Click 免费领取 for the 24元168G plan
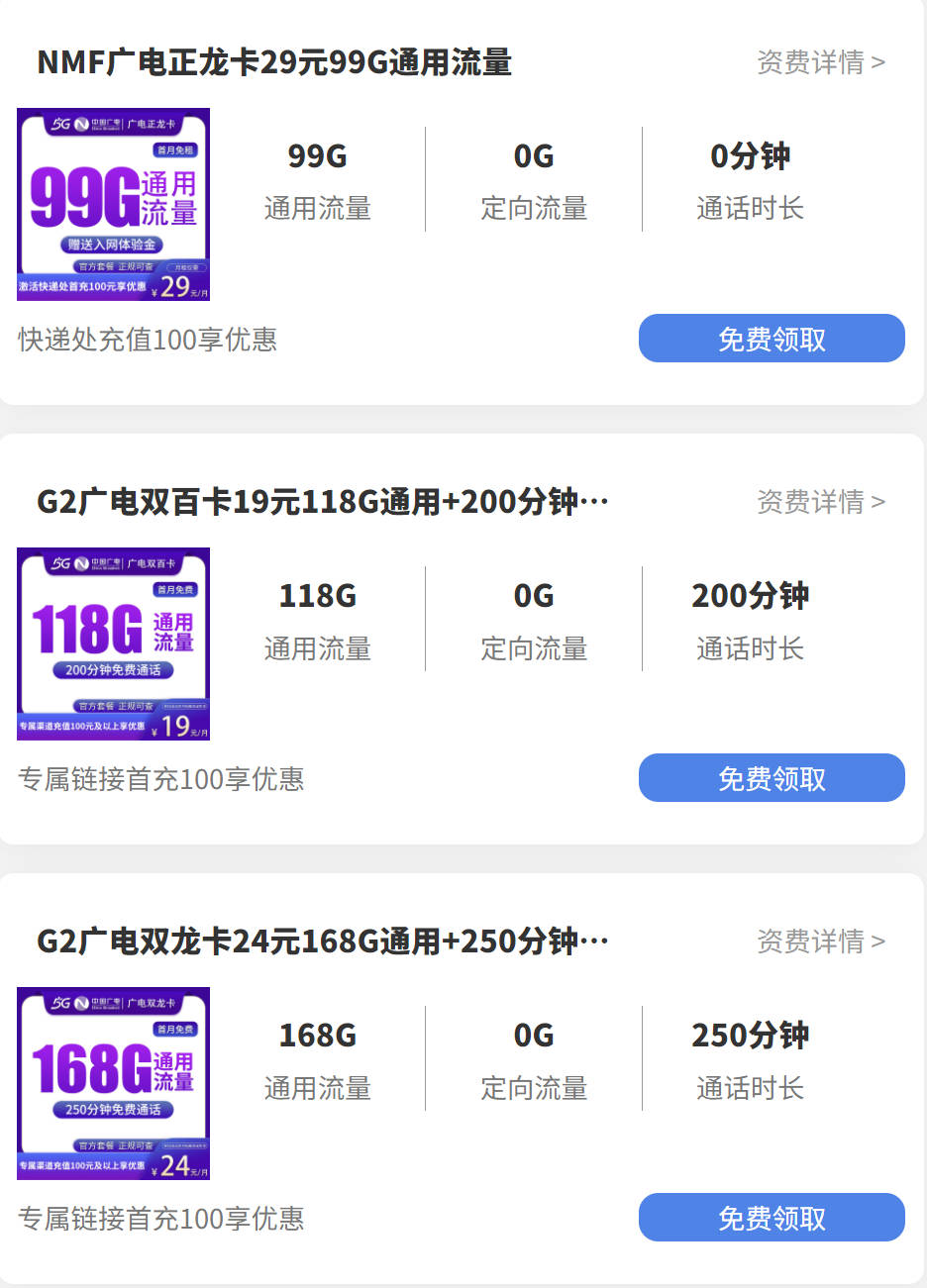Image resolution: width=927 pixels, height=1288 pixels. coord(772,1218)
